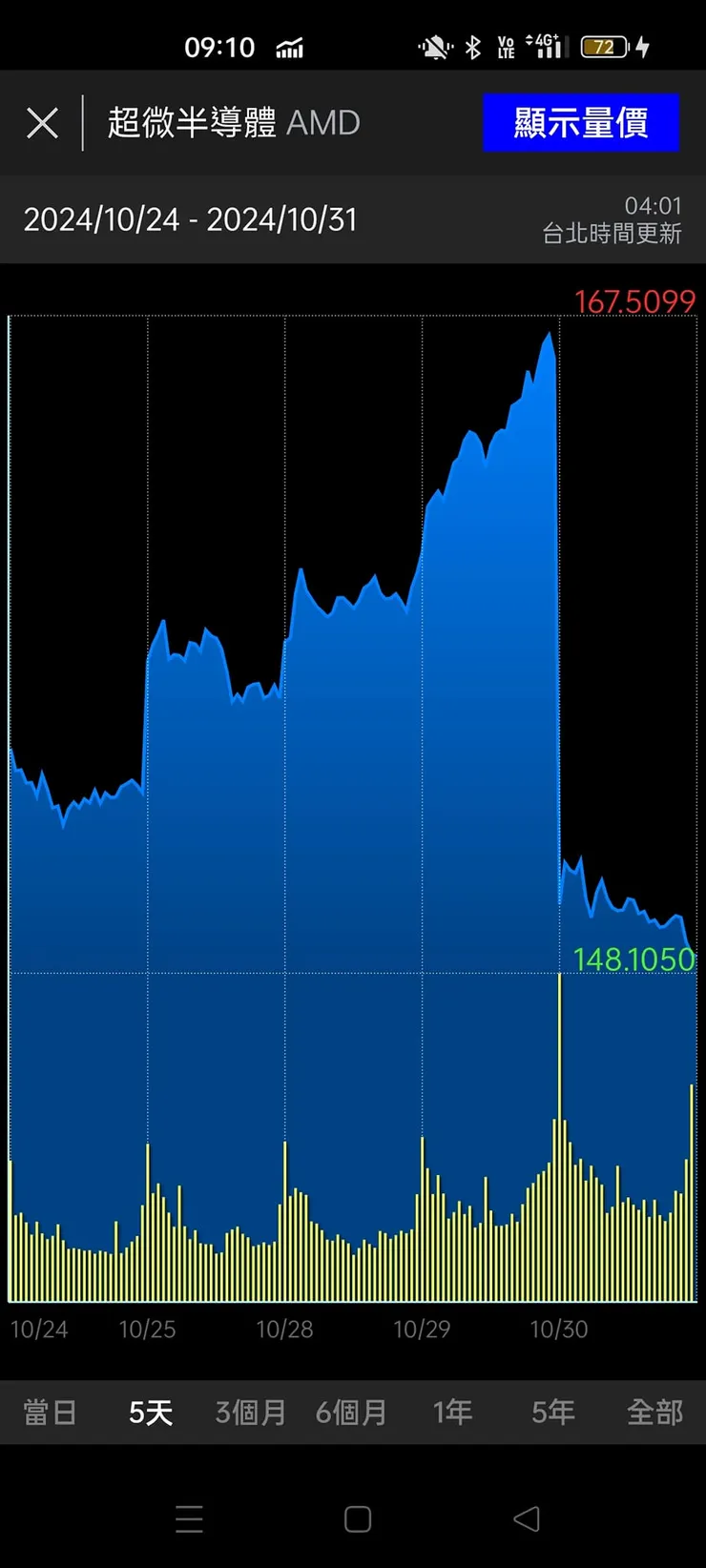Screen dimensions: 706x1568
Task: Show 全部 price history
Action: (x=654, y=1413)
